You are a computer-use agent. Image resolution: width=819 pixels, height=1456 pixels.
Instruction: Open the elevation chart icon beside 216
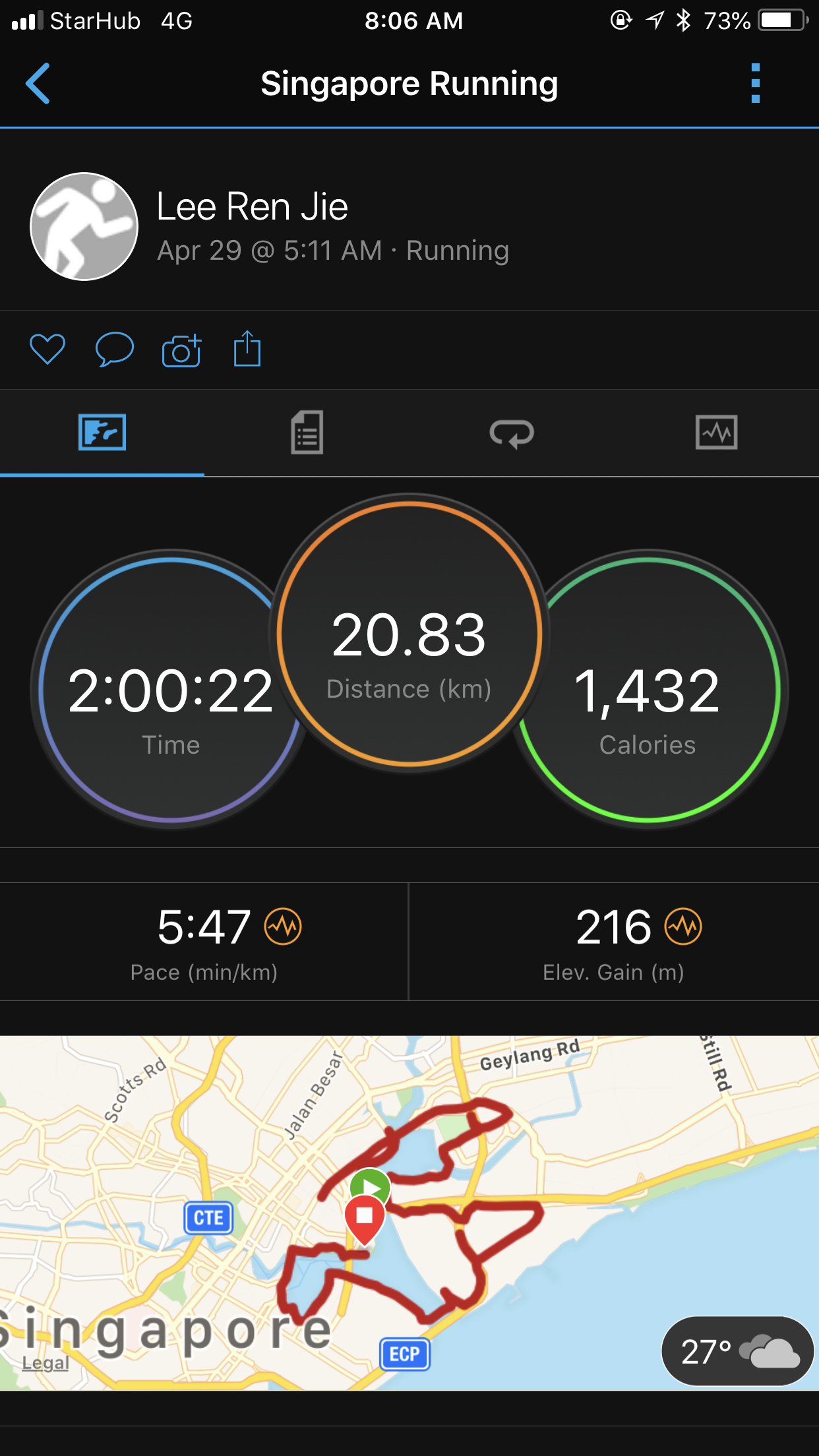683,926
